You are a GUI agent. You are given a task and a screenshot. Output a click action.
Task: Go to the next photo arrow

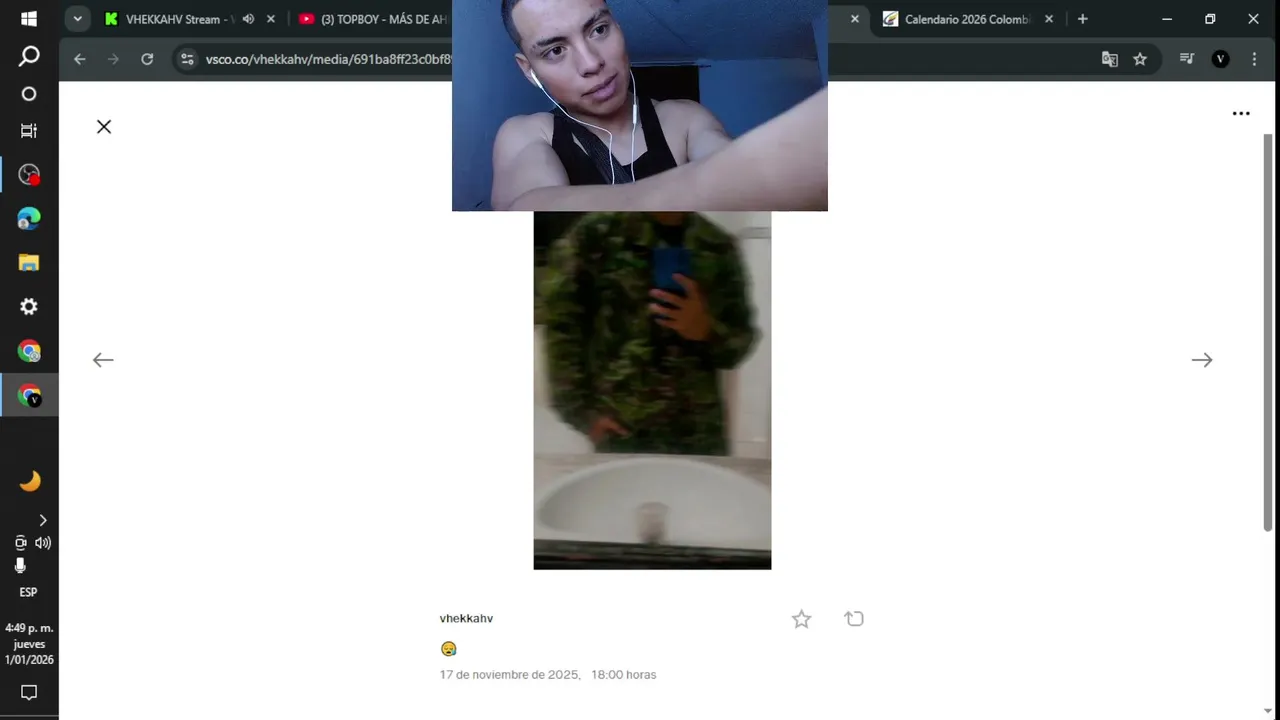(x=1202, y=360)
